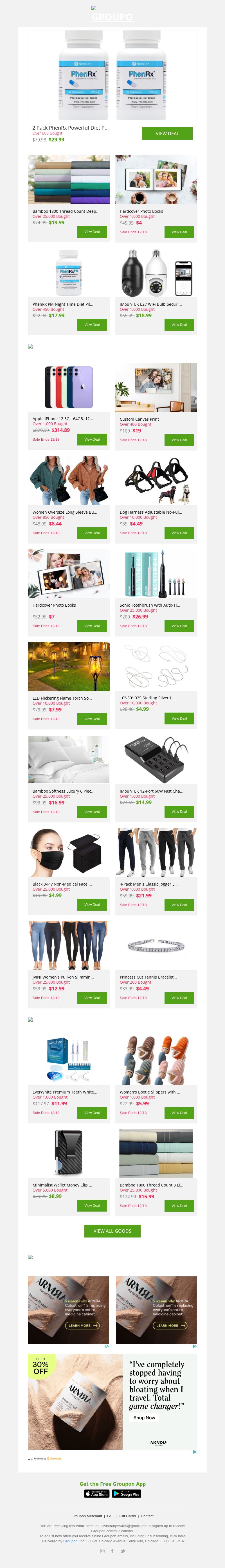View deal for Apple iPhone 12 5G
The image size is (225, 1568).
pos(92,440)
